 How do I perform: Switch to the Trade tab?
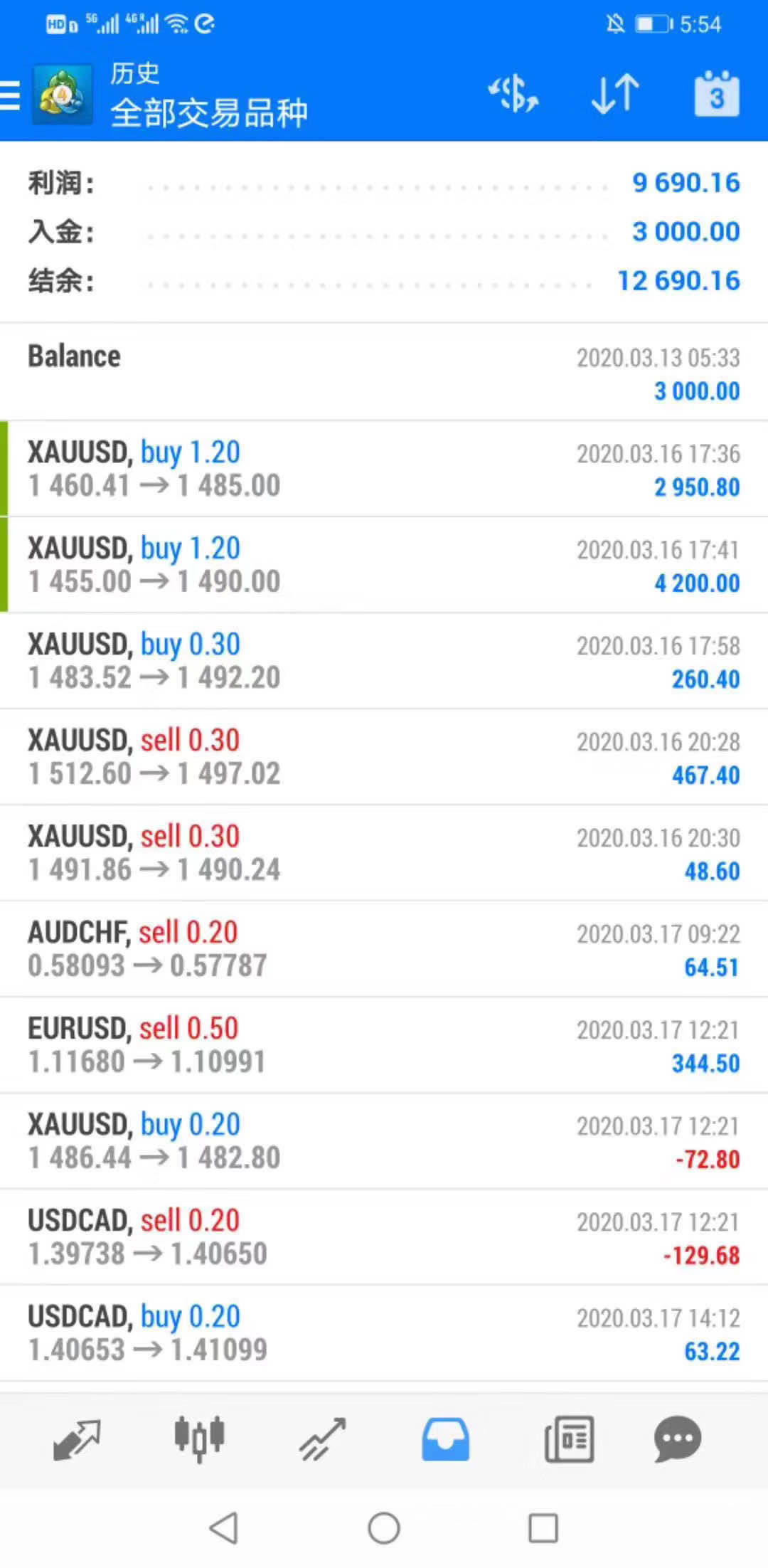click(x=323, y=1439)
